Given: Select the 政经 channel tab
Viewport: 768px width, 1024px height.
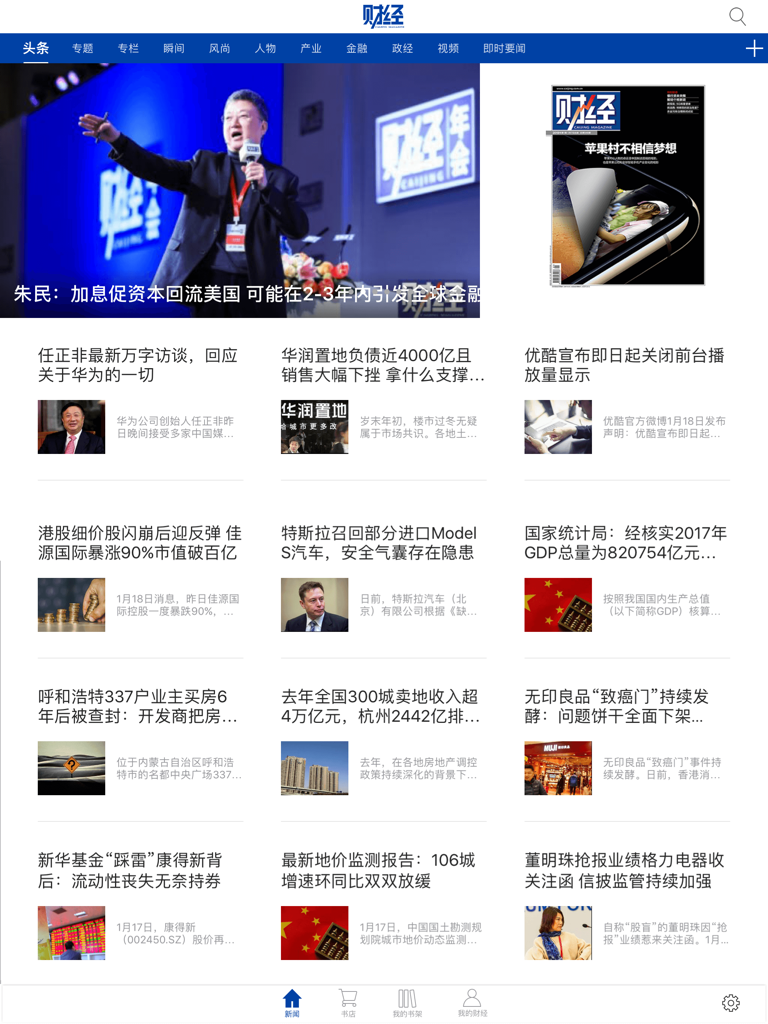Looking at the screenshot, I should click(x=402, y=47).
